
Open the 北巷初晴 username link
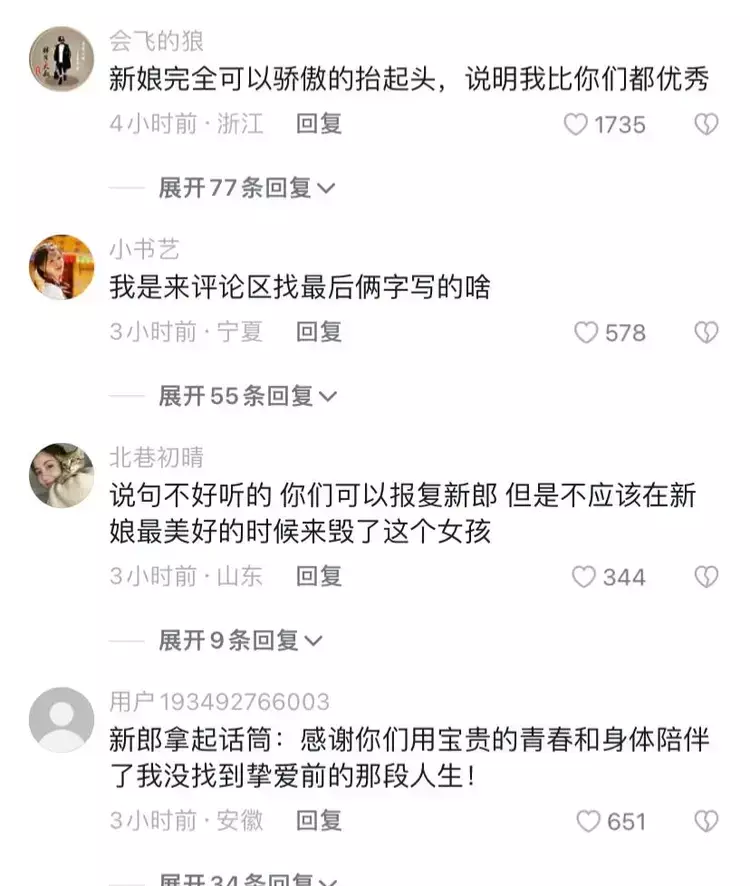[156, 458]
